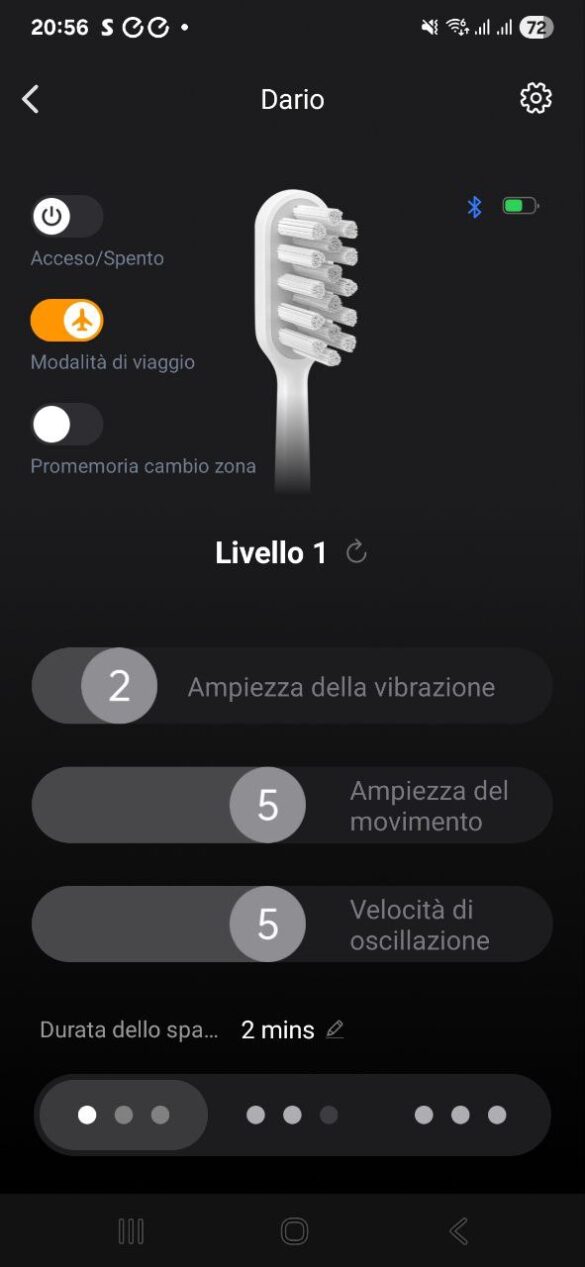Select the first dot-pattern level segment
This screenshot has width=585, height=1267.
coord(124,1114)
